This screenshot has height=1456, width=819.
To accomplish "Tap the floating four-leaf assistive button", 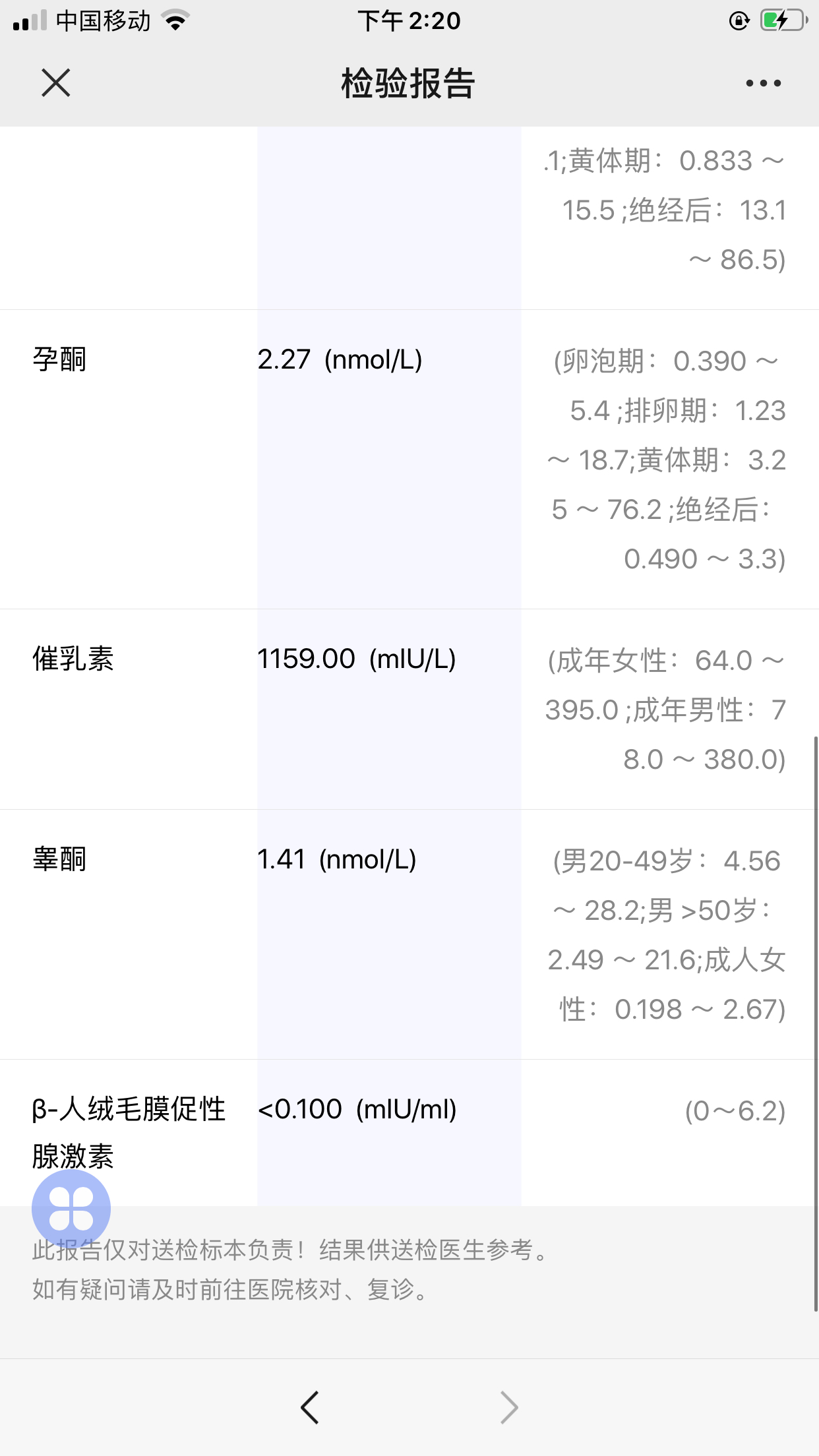I will [x=71, y=1209].
